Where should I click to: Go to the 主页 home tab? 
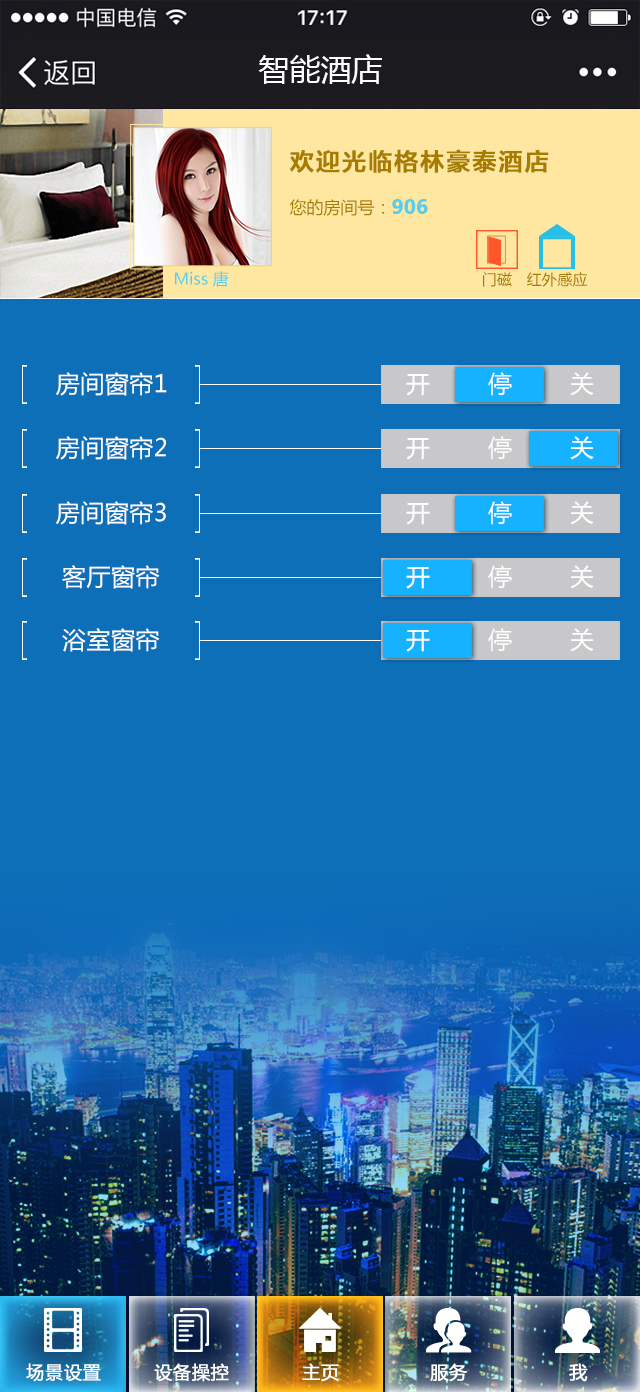point(320,1344)
